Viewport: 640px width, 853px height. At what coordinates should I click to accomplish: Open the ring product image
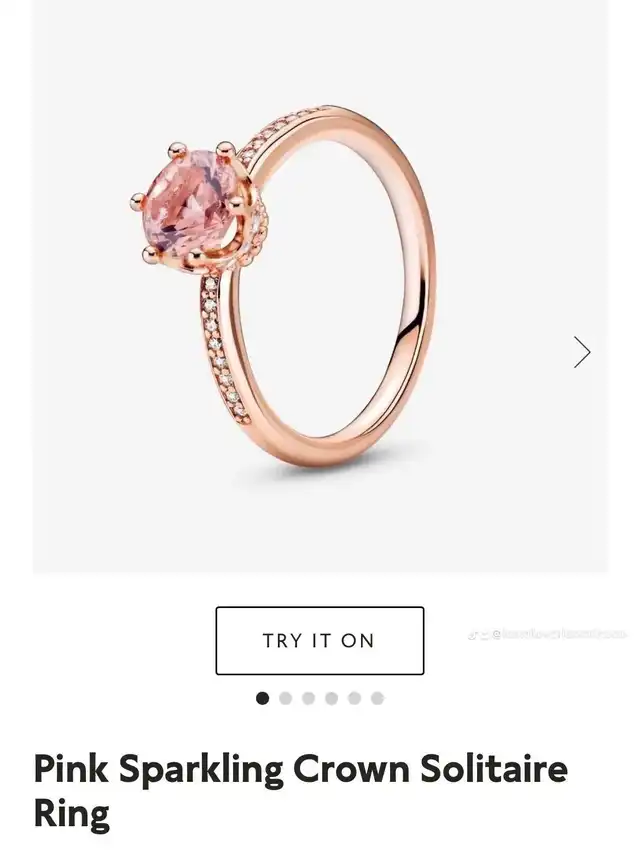tap(320, 286)
